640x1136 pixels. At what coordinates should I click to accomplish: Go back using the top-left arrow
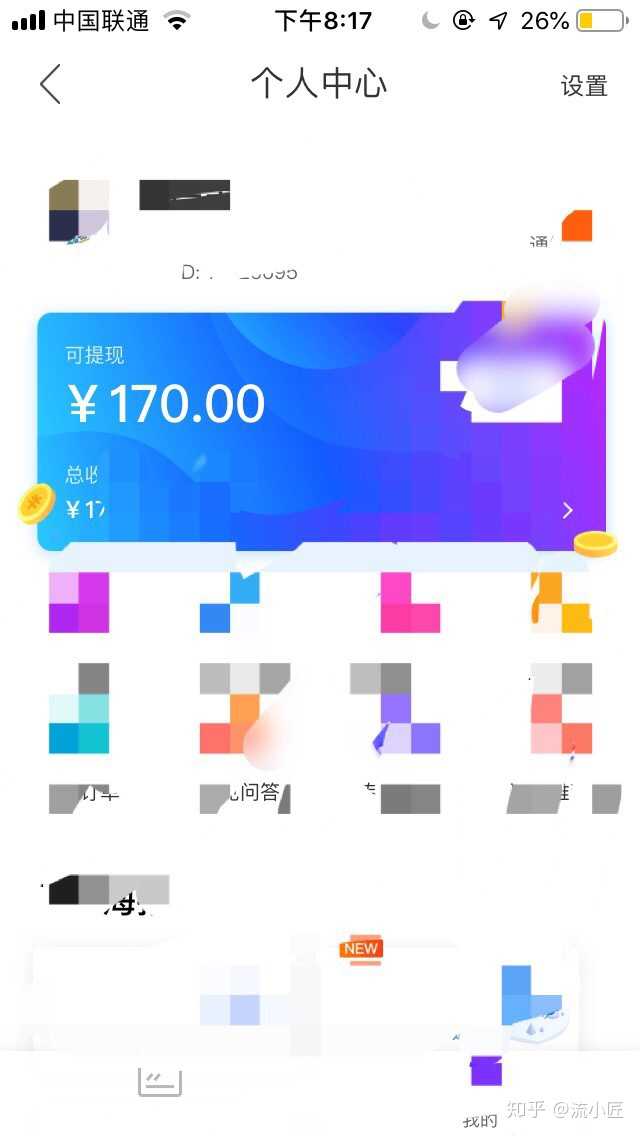pyautogui.click(x=50, y=84)
